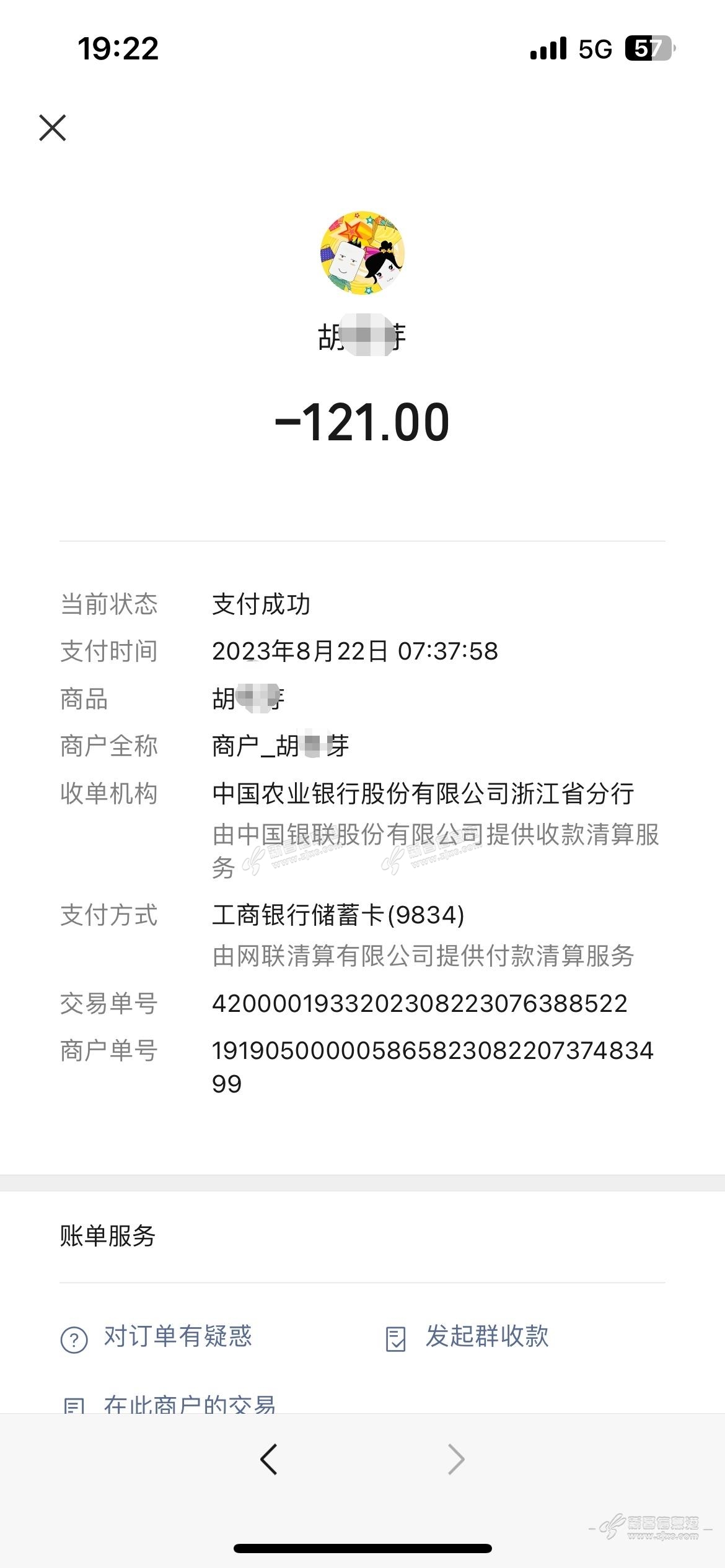725x1568 pixels.
Task: Start 发起群收款 group collection
Action: [468, 1336]
